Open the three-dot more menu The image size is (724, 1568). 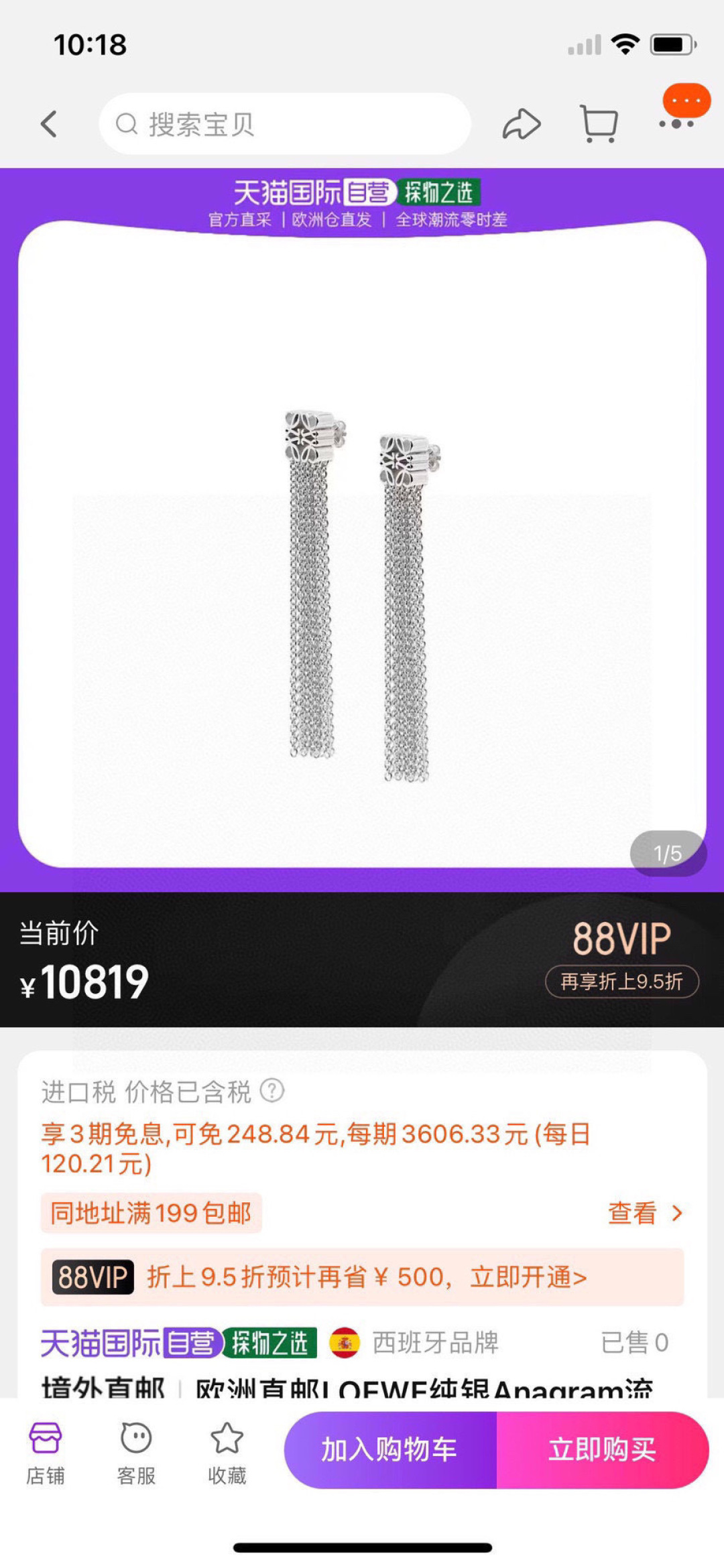click(x=677, y=123)
